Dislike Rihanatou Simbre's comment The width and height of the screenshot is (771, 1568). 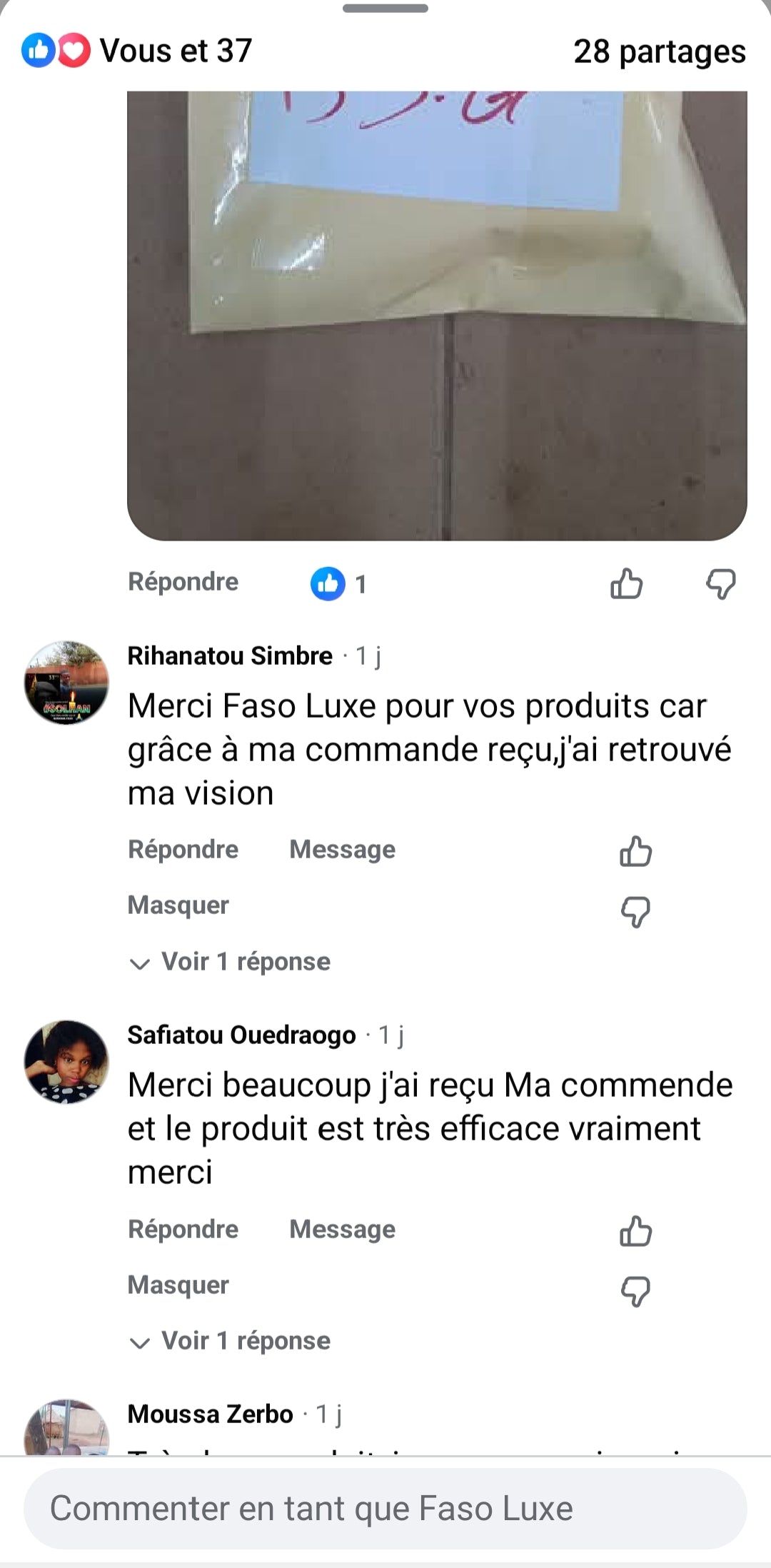click(635, 912)
